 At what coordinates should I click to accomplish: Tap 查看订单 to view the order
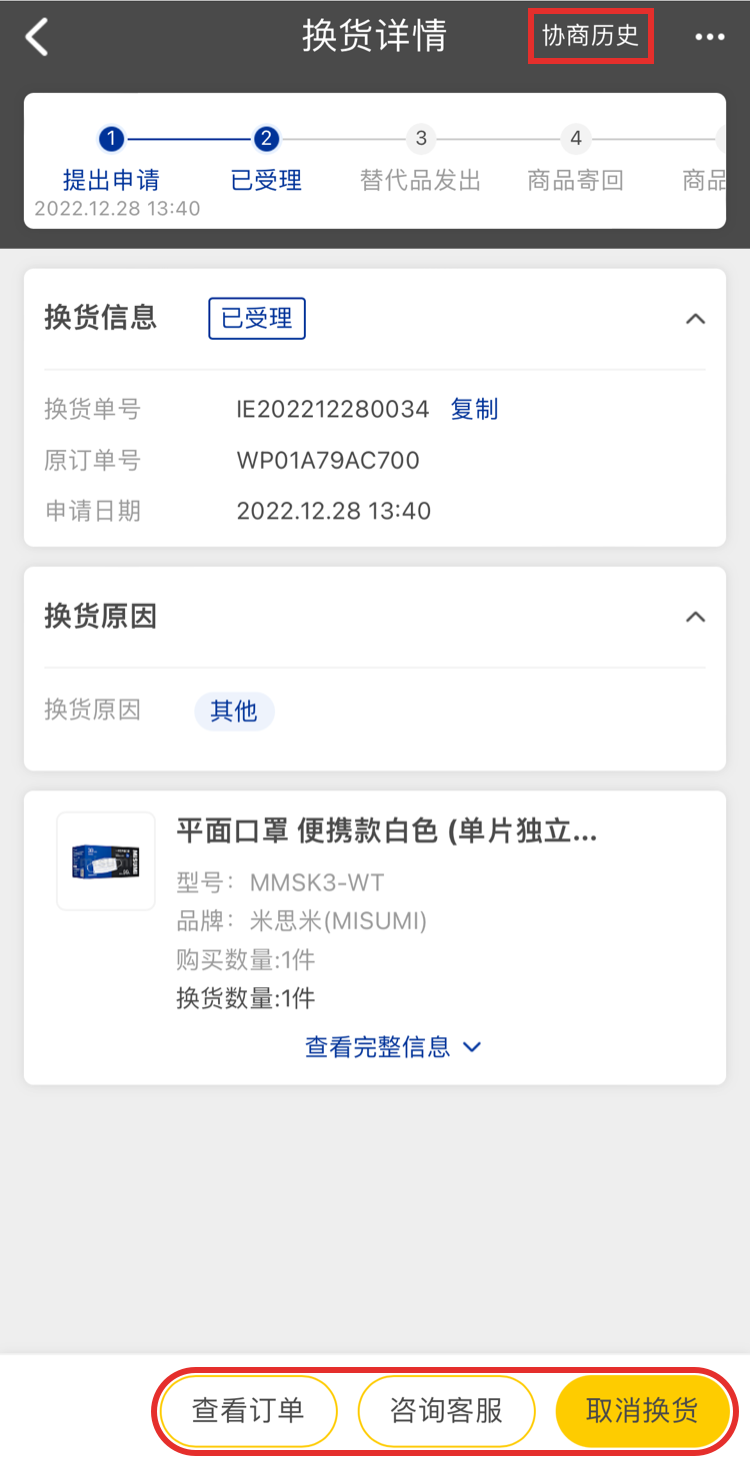[248, 1411]
